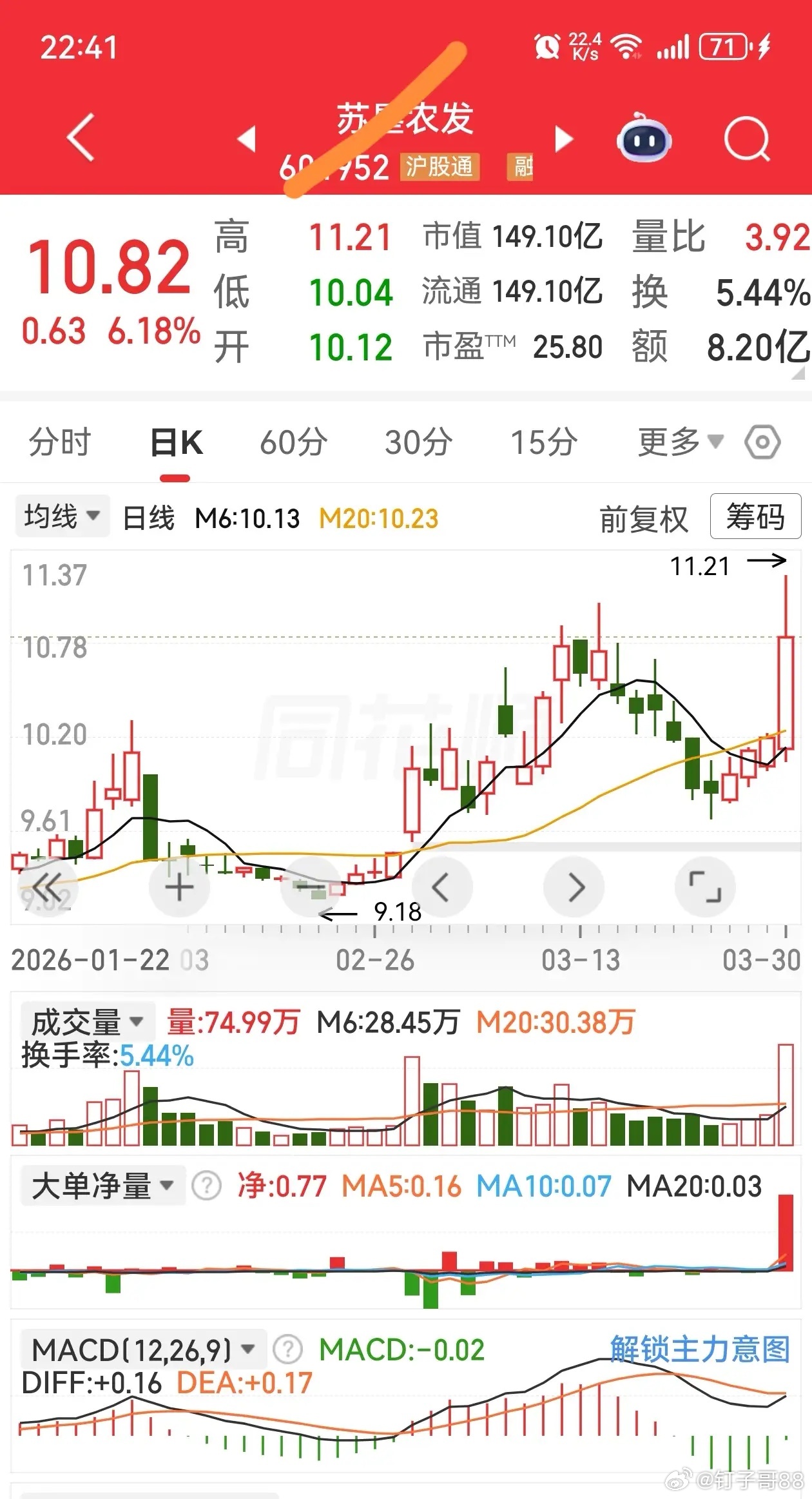Expand the chart to fullscreen
The height and width of the screenshot is (1499, 812).
click(x=705, y=888)
